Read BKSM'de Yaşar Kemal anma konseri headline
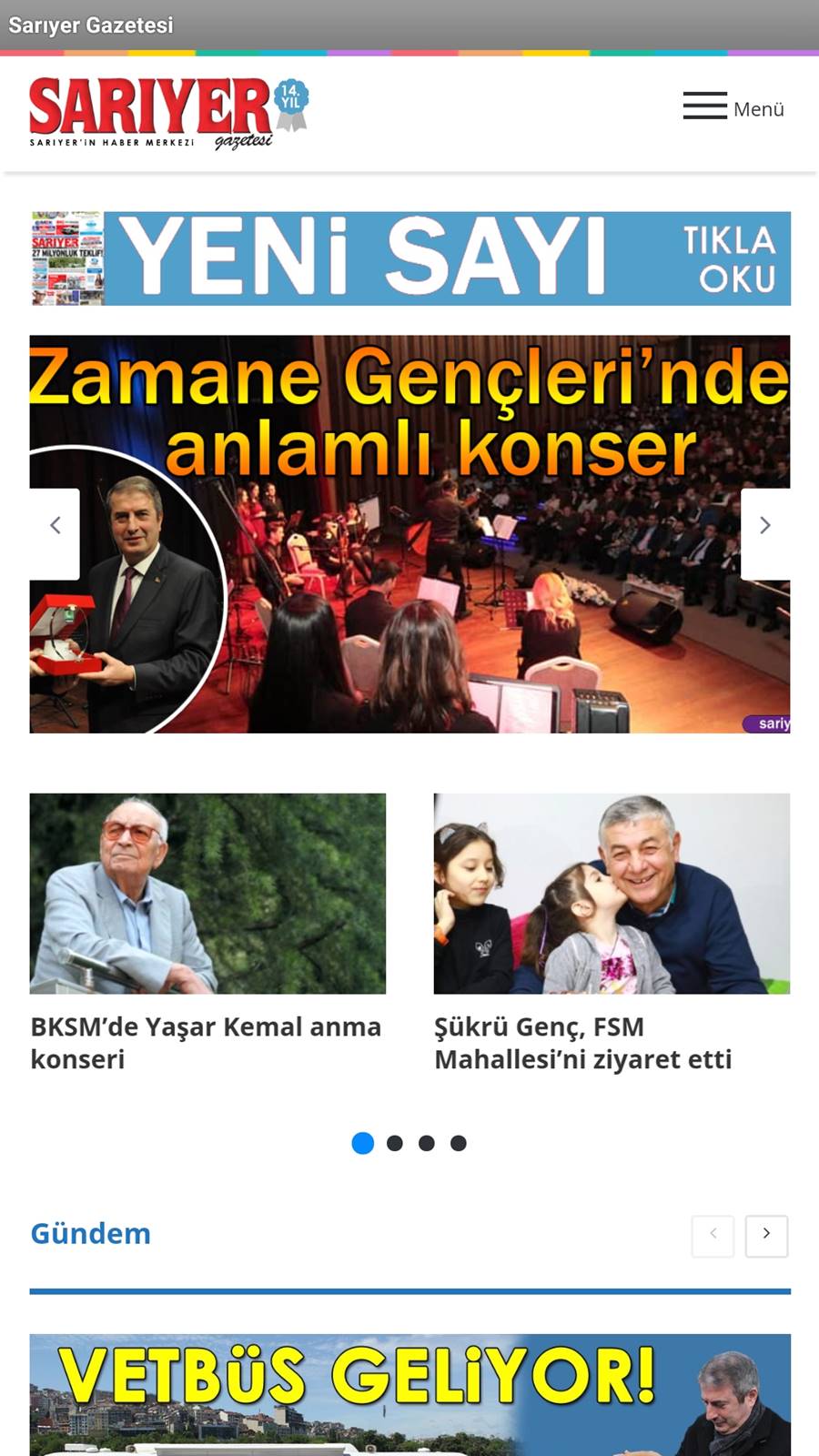This screenshot has width=819, height=1456. pos(207,1043)
